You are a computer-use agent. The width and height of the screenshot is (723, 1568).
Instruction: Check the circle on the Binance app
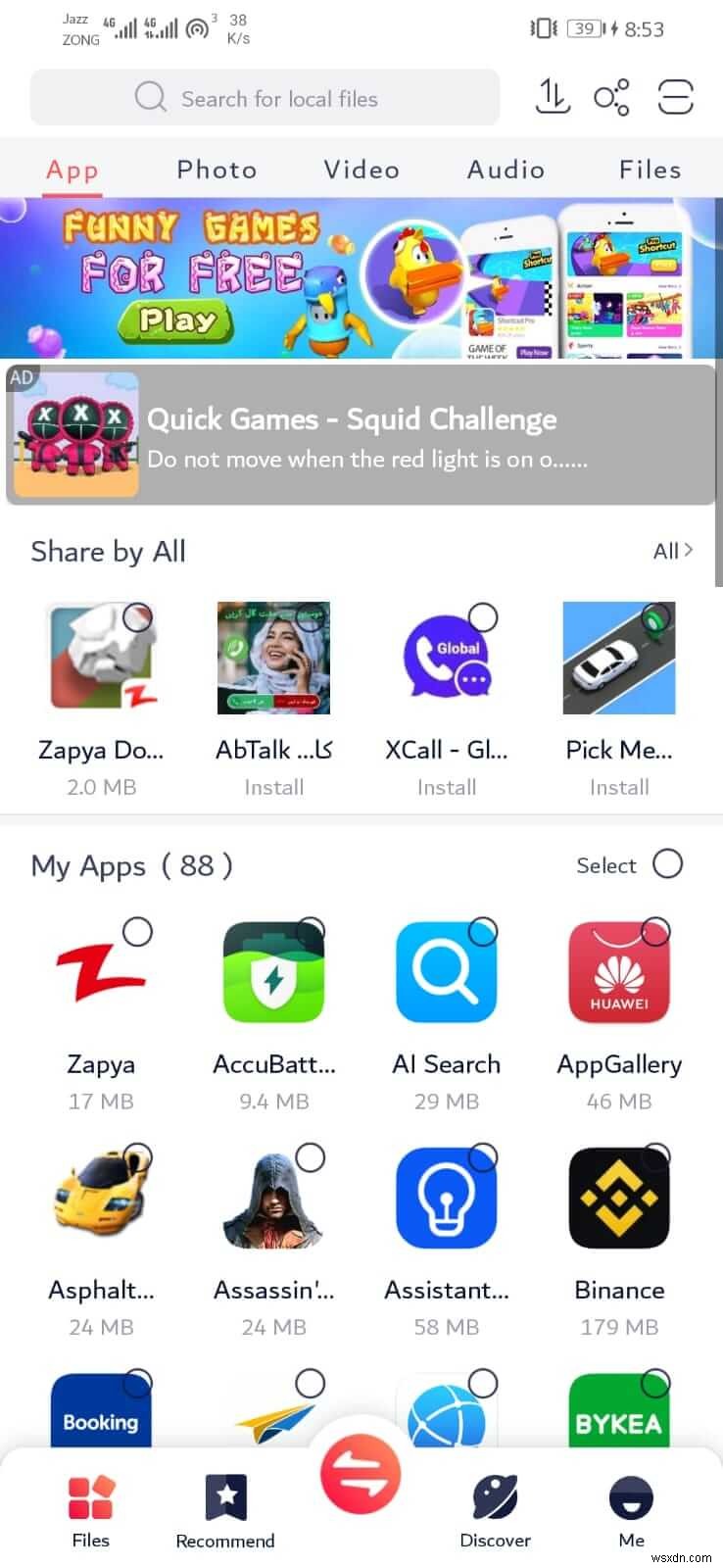pos(655,1157)
